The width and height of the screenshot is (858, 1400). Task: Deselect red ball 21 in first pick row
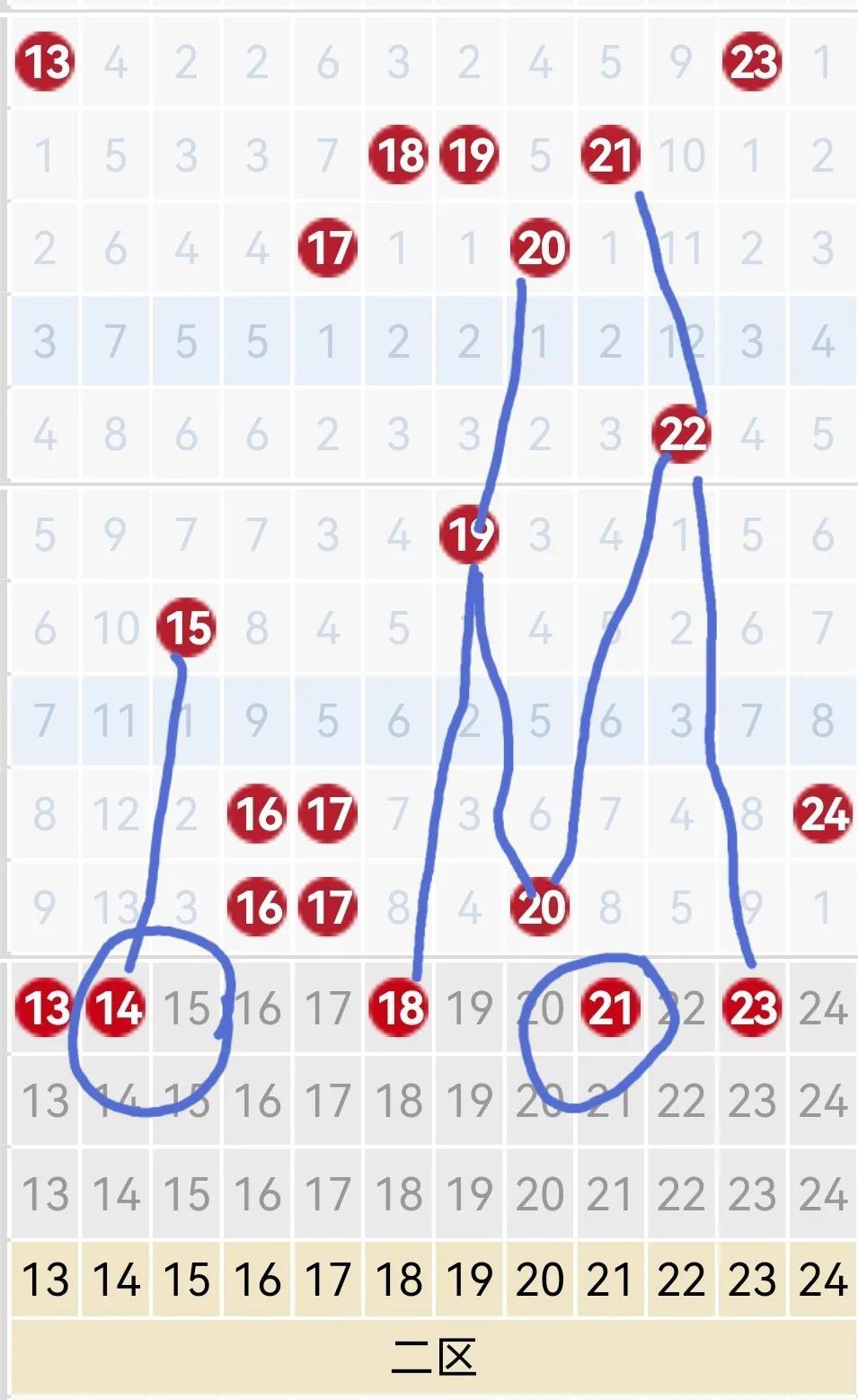tap(611, 1007)
